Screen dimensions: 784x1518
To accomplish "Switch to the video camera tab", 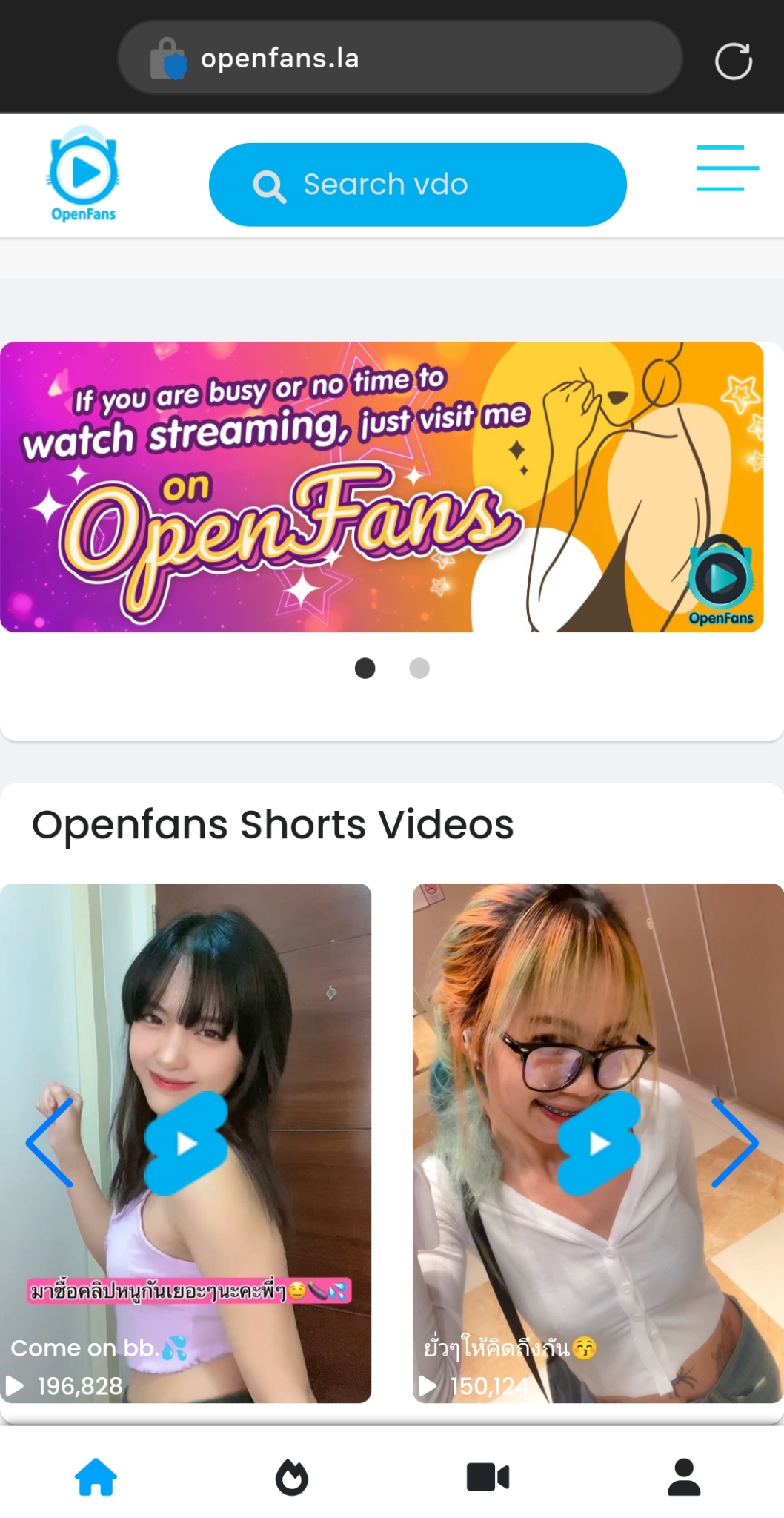I will (x=488, y=1476).
